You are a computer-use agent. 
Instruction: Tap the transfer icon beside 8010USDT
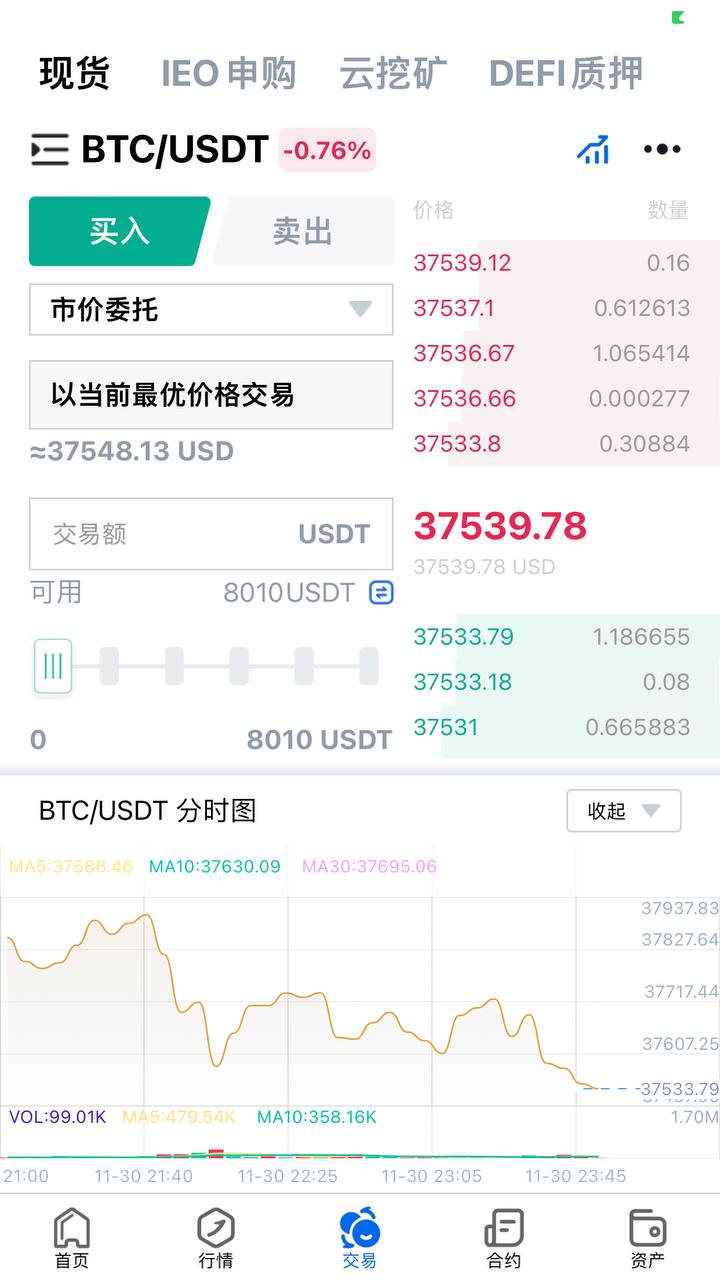tap(381, 592)
